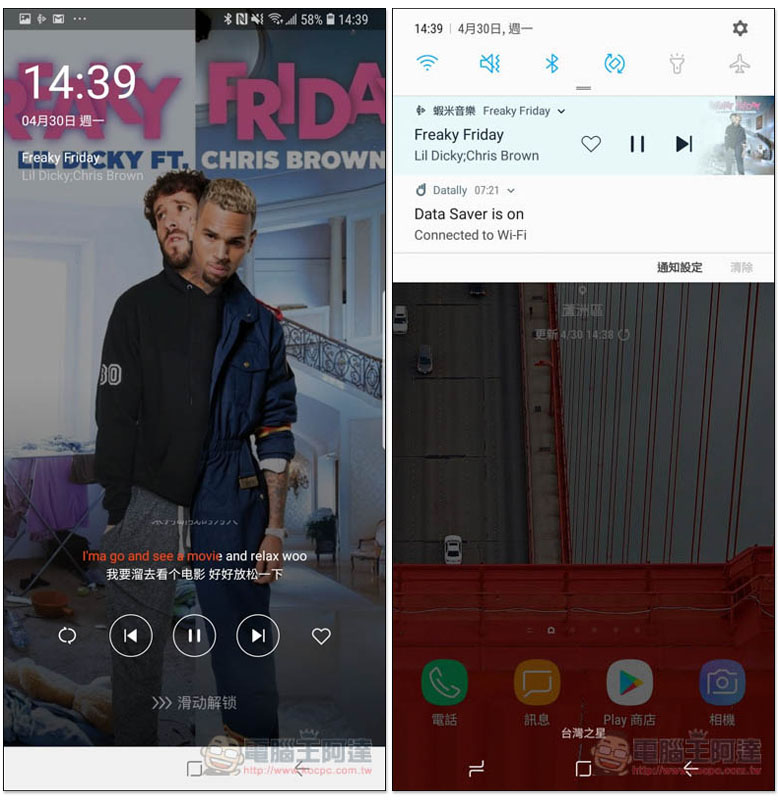Open quick settings gear icon
The image size is (778, 800).
pos(740,28)
